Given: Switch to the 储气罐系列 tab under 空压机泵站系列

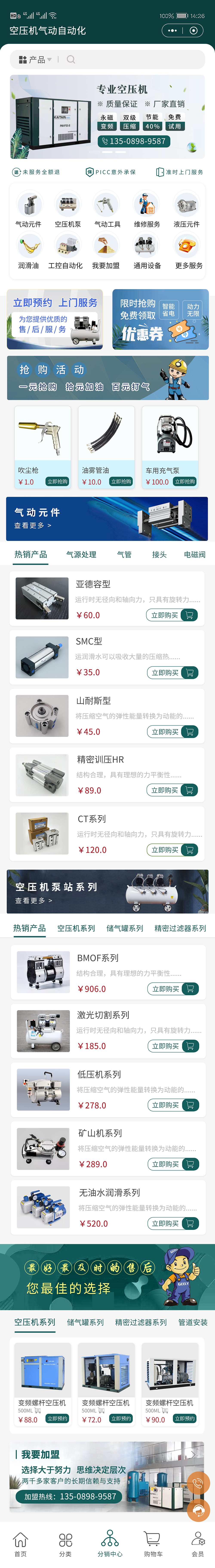Looking at the screenshot, I should pyautogui.click(x=125, y=928).
